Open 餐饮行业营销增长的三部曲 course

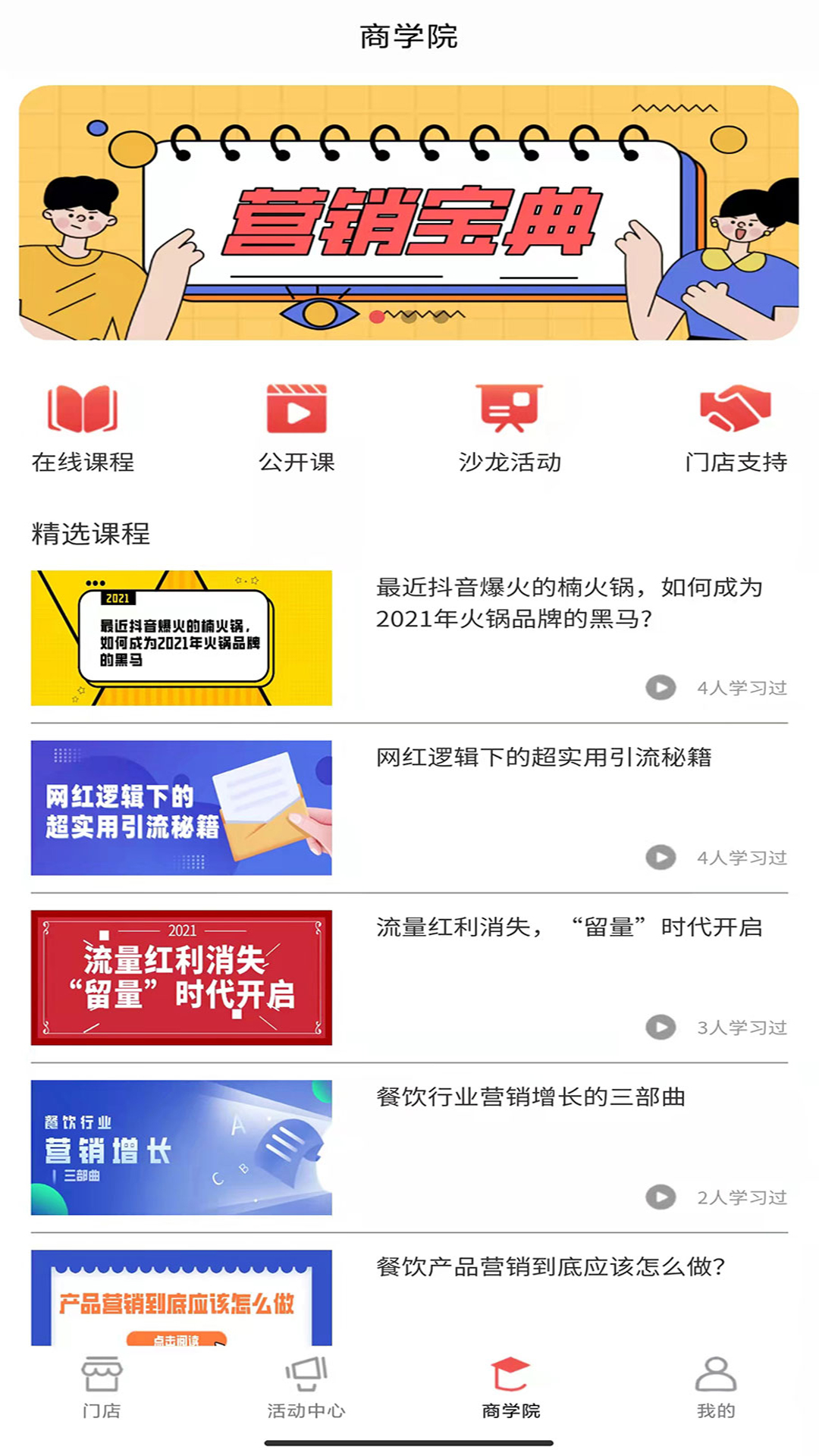click(x=409, y=1147)
